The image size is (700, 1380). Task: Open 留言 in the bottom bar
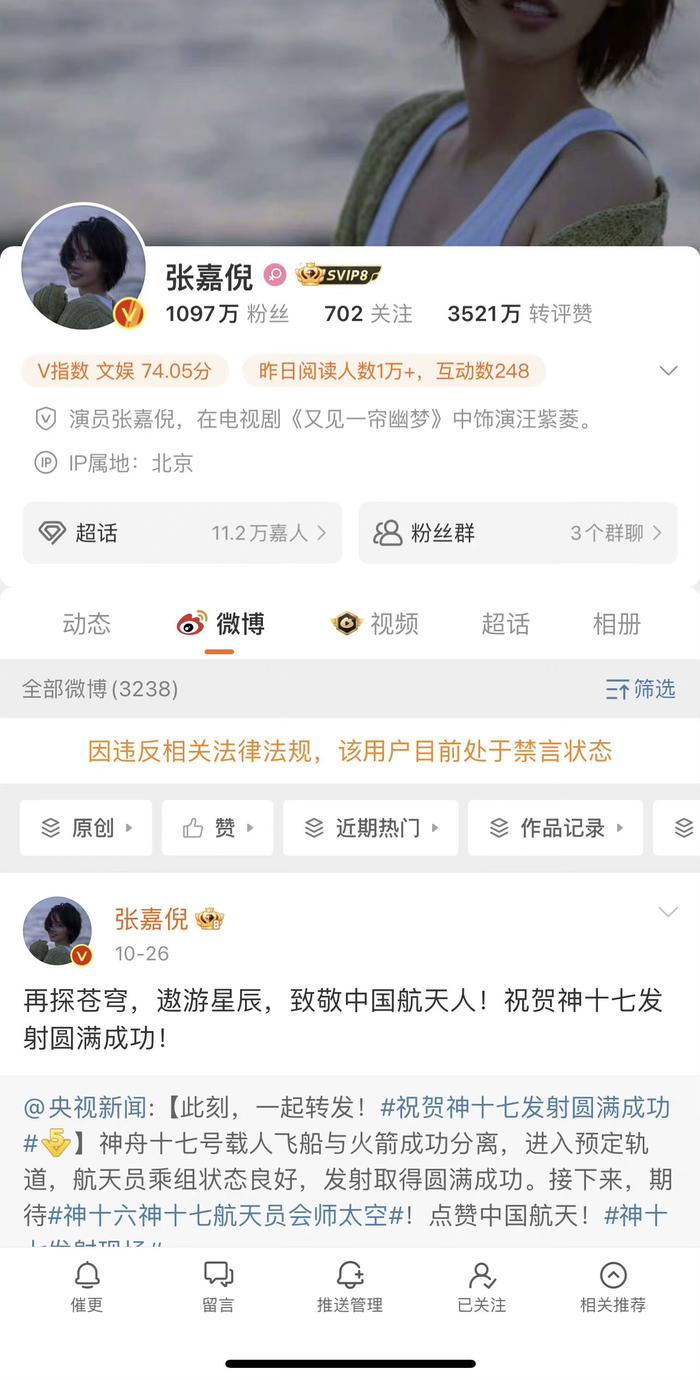[x=218, y=1286]
